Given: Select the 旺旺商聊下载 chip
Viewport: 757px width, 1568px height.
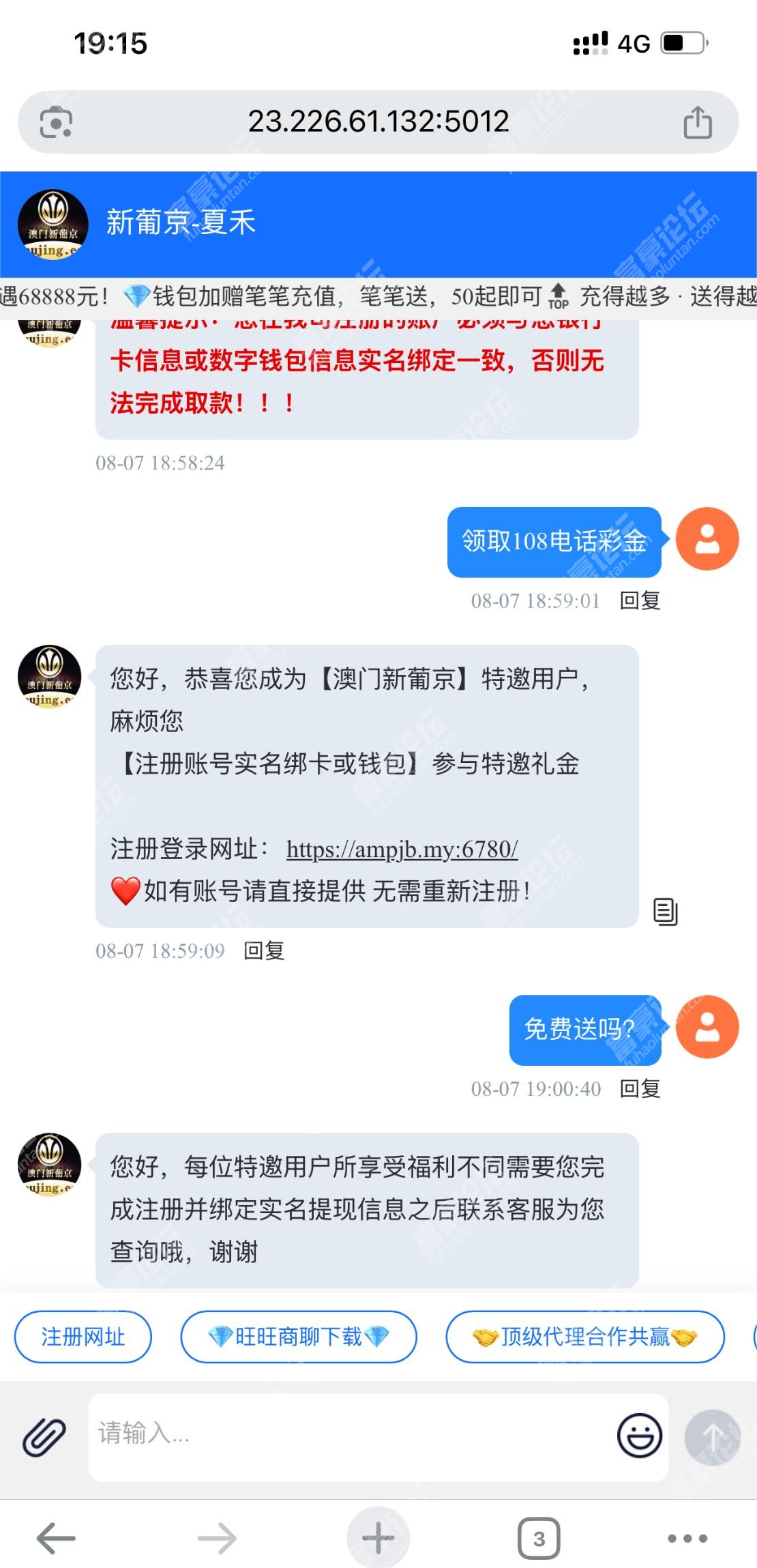Looking at the screenshot, I should [x=298, y=1337].
